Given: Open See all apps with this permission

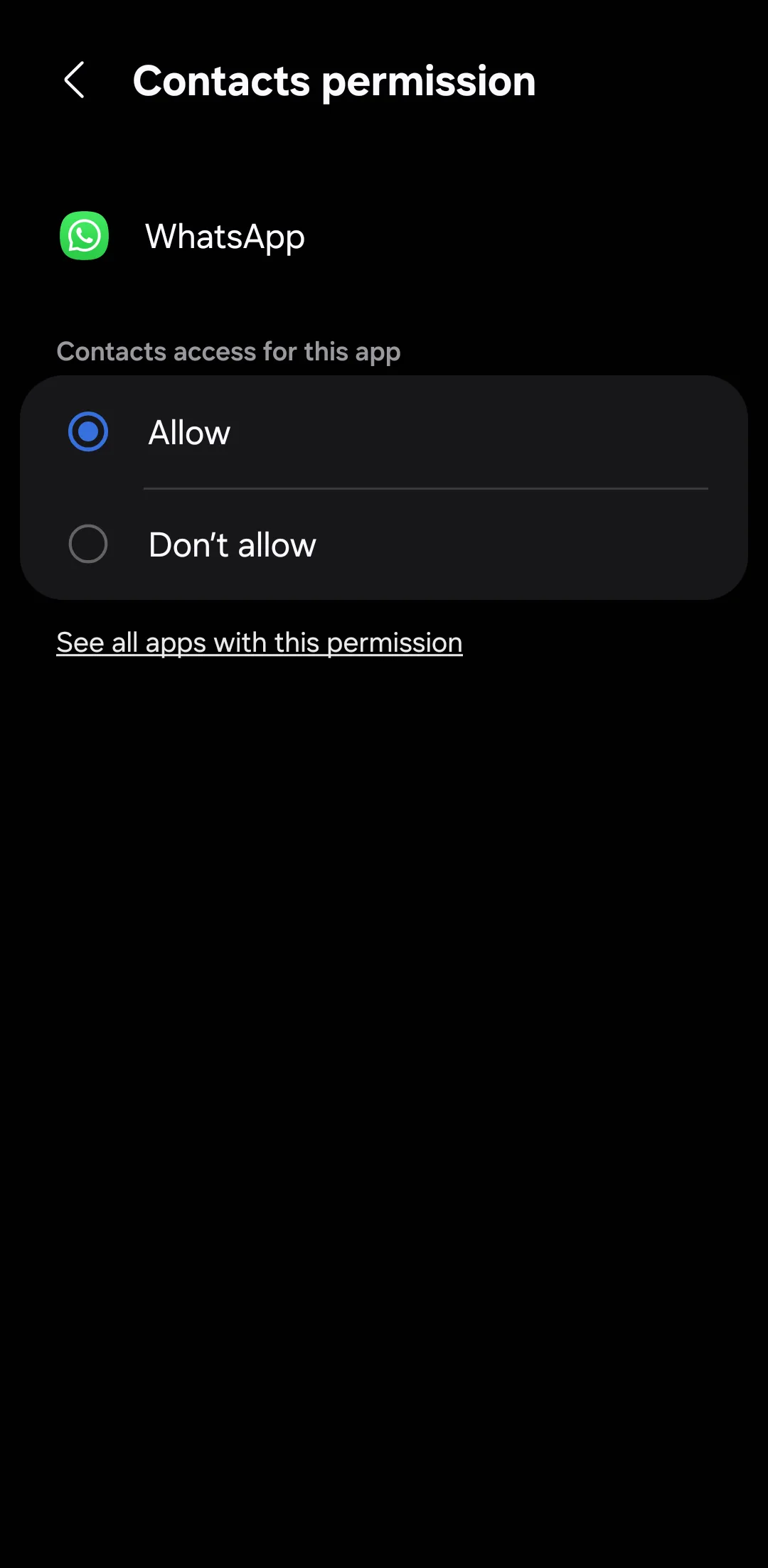Looking at the screenshot, I should [260, 643].
